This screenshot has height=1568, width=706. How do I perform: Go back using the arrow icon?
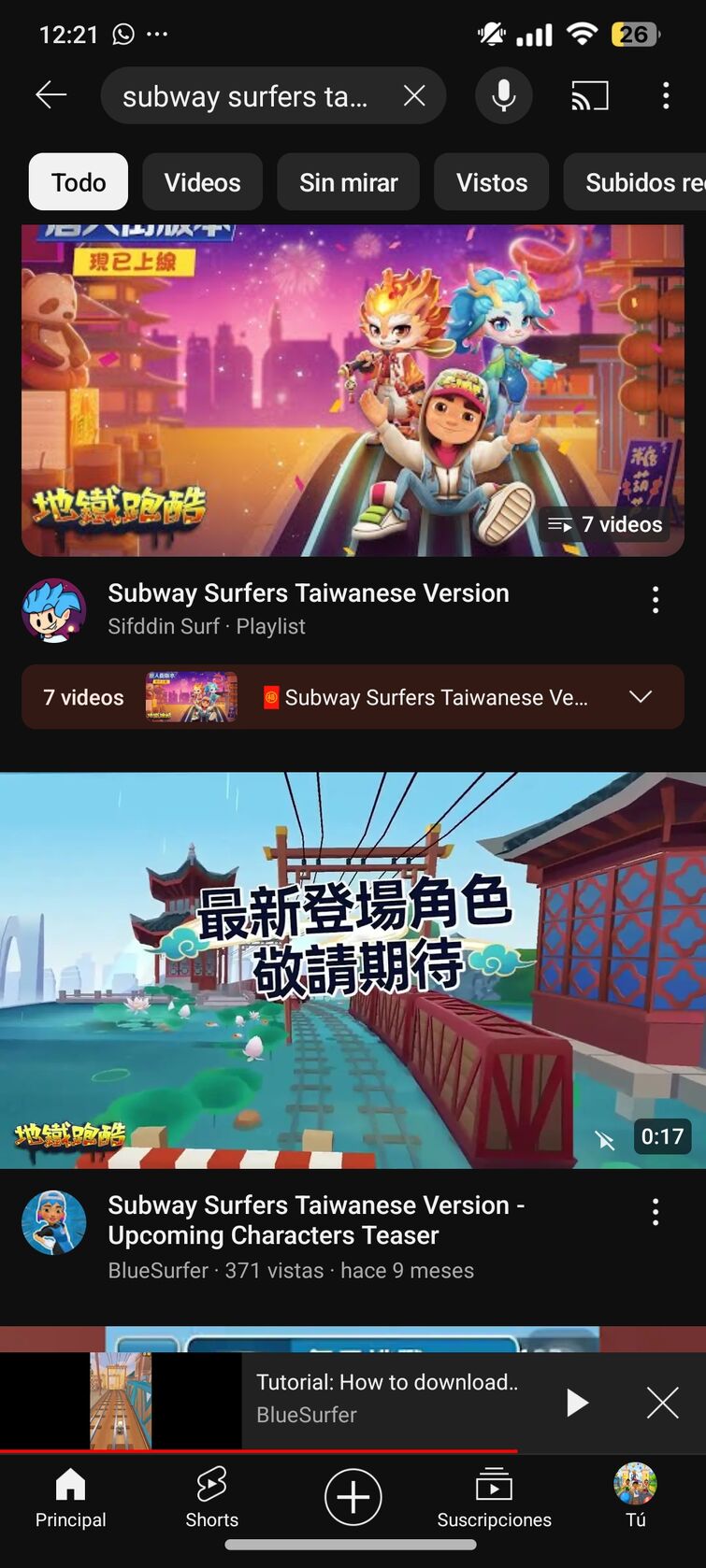click(50, 95)
